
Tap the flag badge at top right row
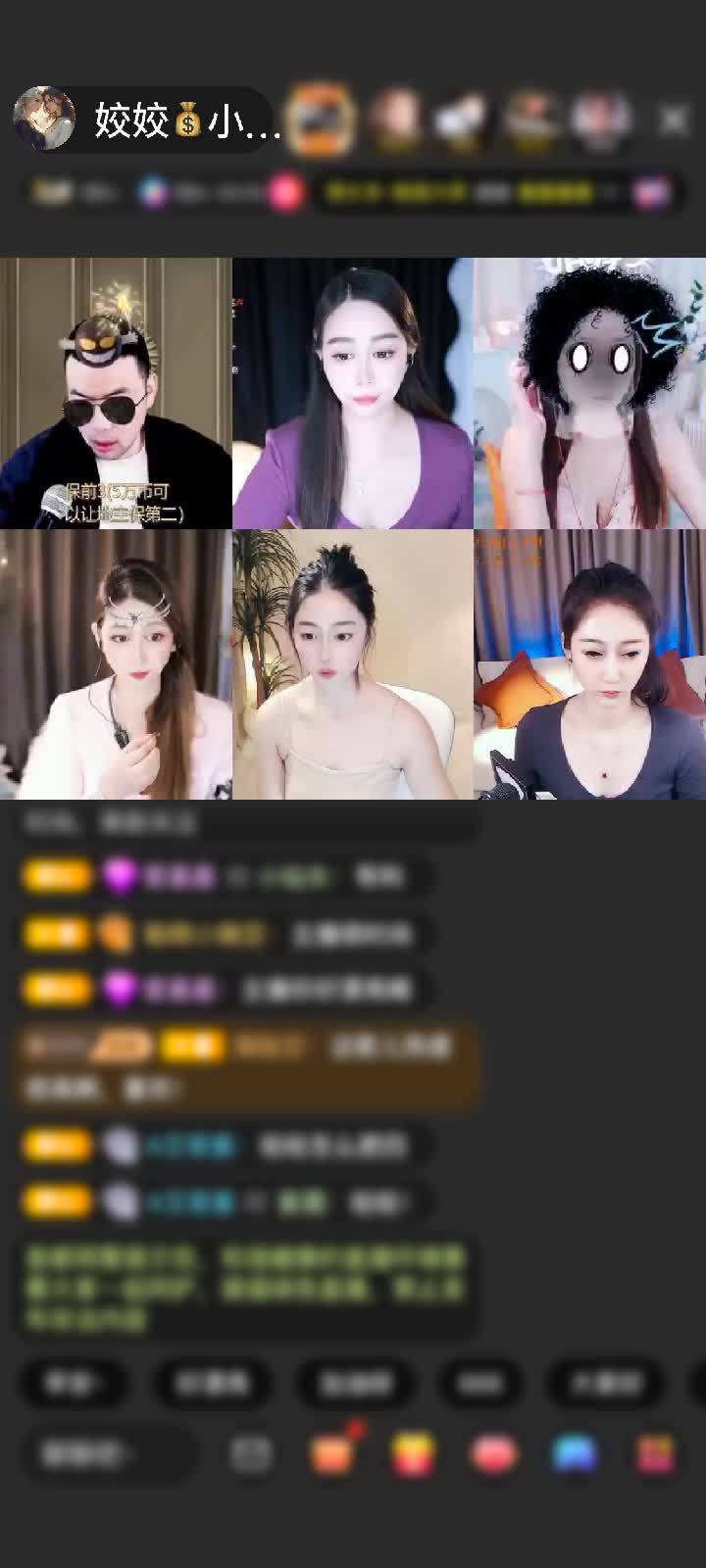click(651, 193)
